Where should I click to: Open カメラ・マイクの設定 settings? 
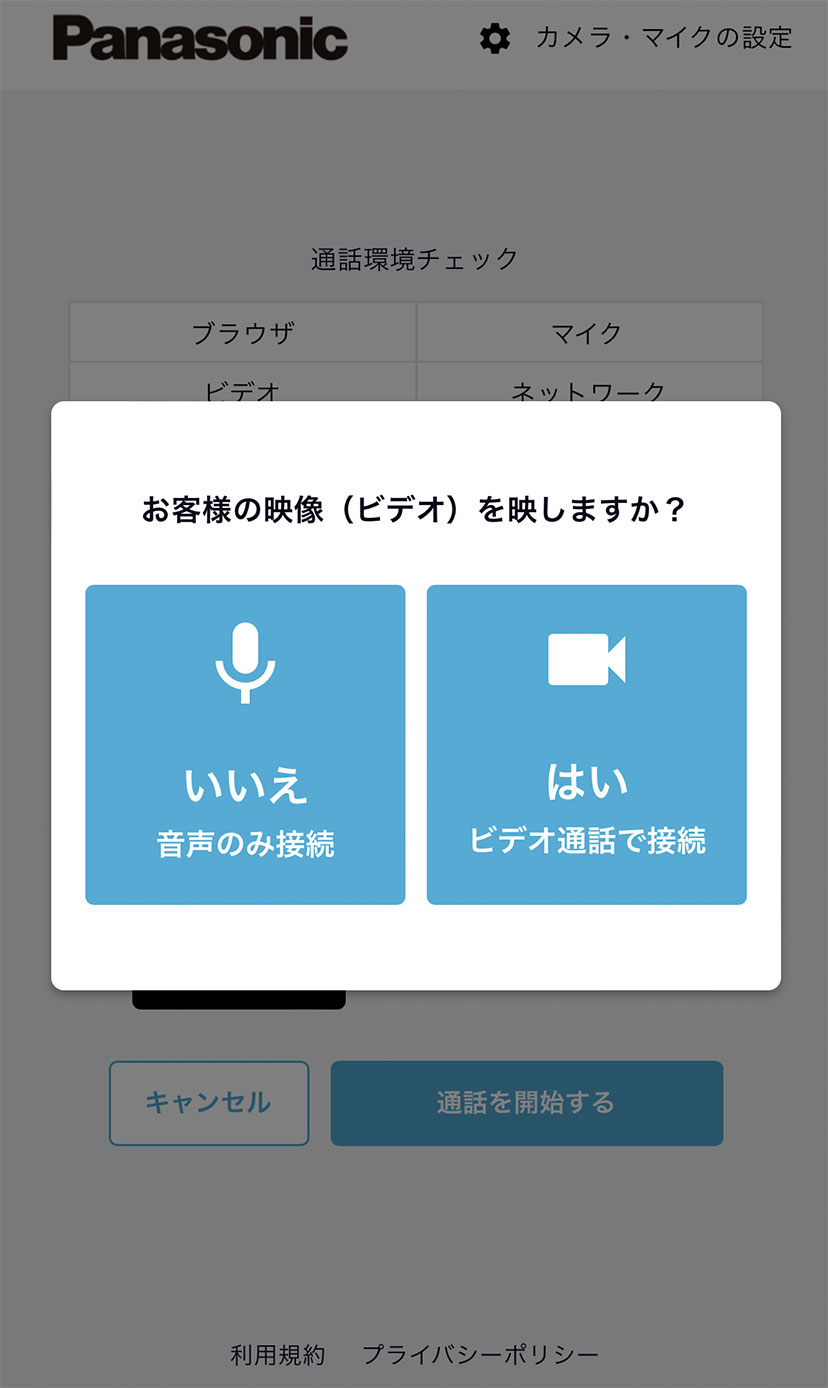pyautogui.click(x=636, y=39)
